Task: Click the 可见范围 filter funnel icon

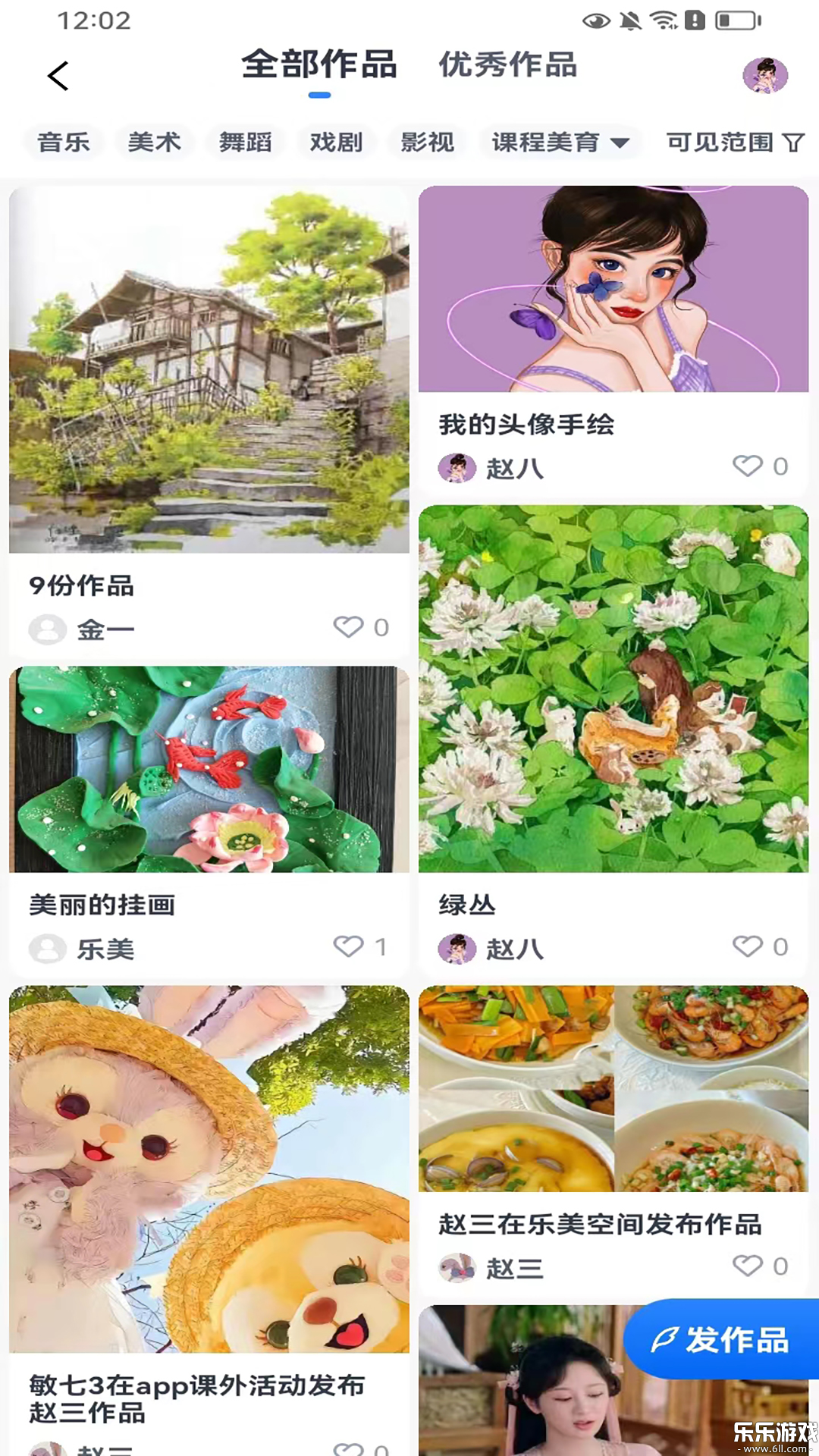Action: click(x=793, y=143)
